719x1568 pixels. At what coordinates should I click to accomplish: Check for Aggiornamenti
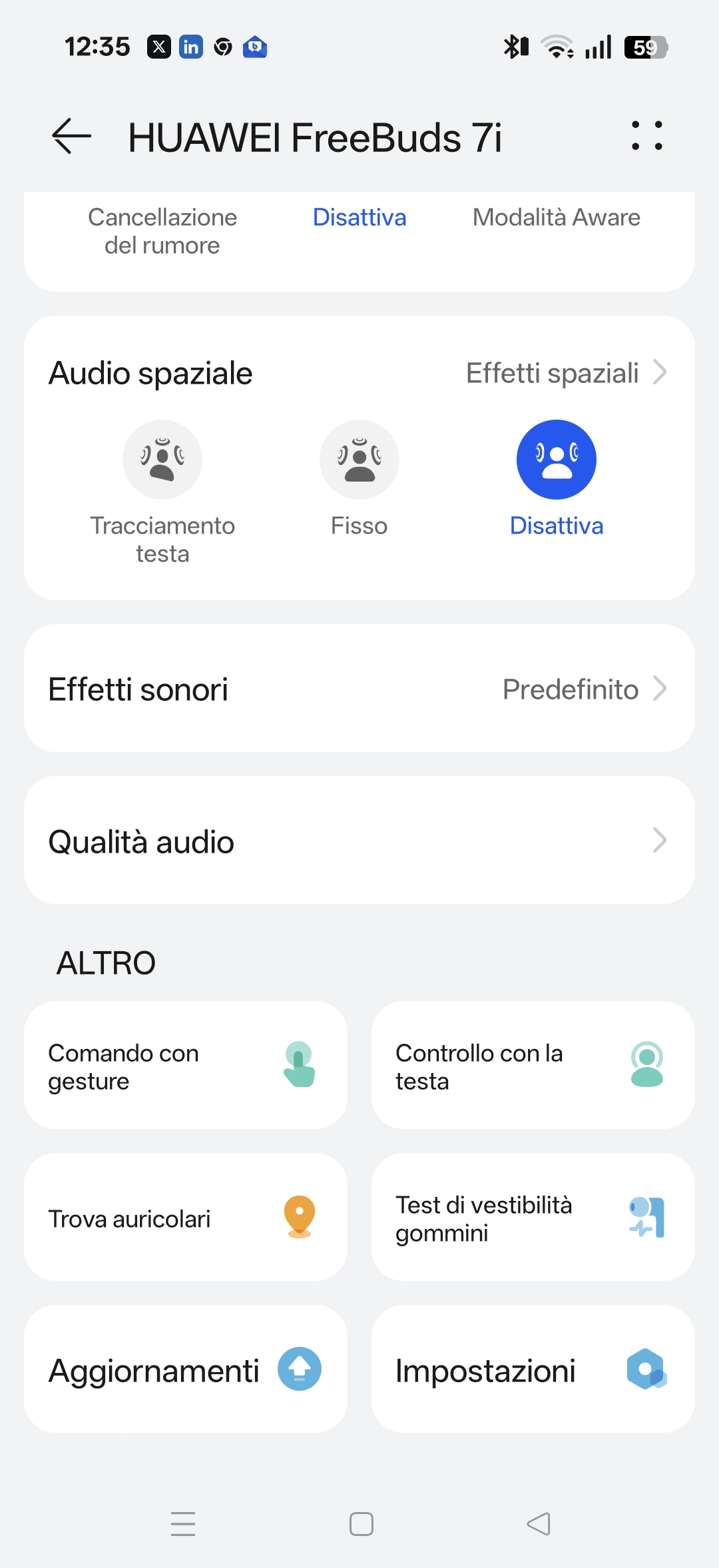186,1369
